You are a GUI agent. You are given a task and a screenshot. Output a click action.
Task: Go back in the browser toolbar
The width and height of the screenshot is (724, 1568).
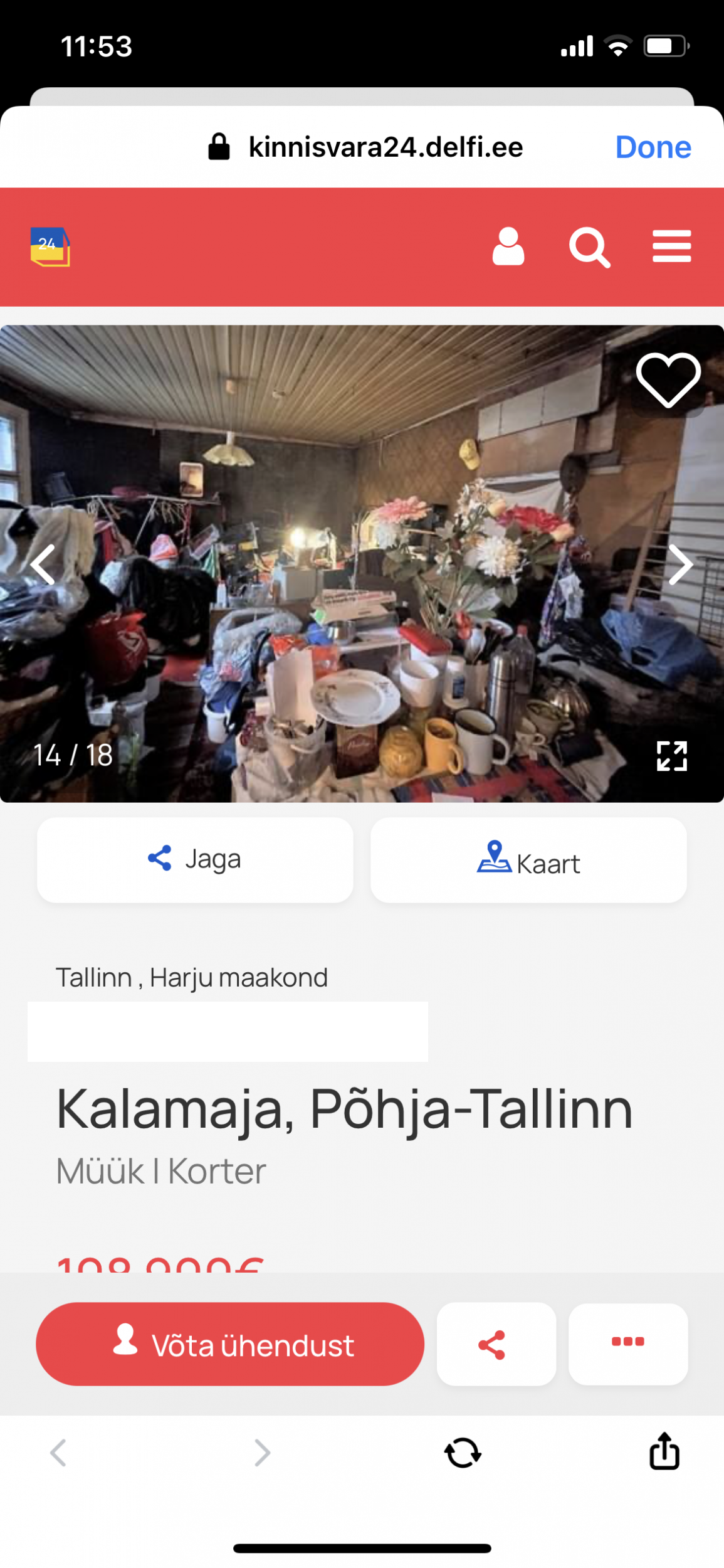click(58, 1453)
